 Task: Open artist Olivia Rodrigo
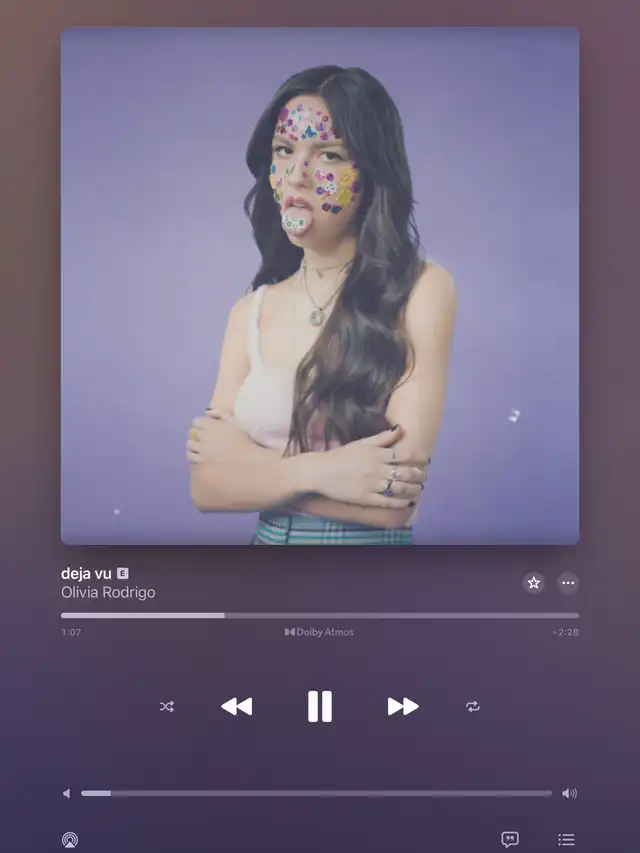click(108, 592)
